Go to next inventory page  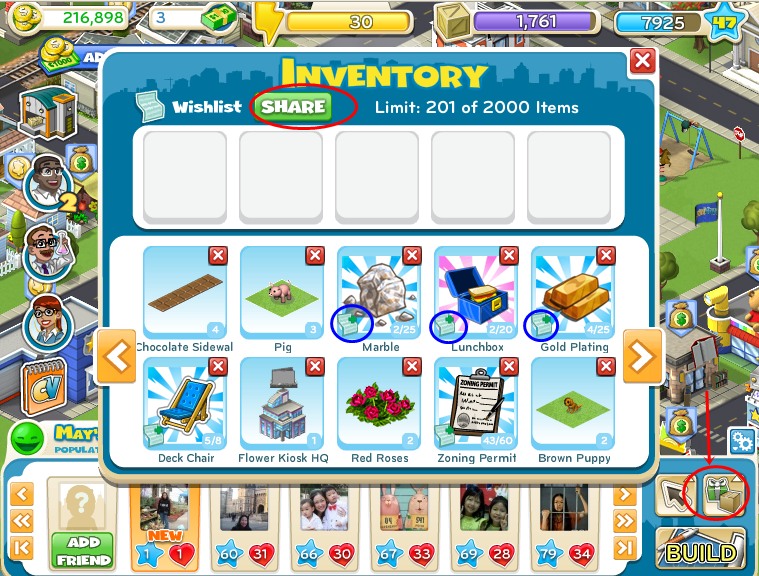[642, 356]
